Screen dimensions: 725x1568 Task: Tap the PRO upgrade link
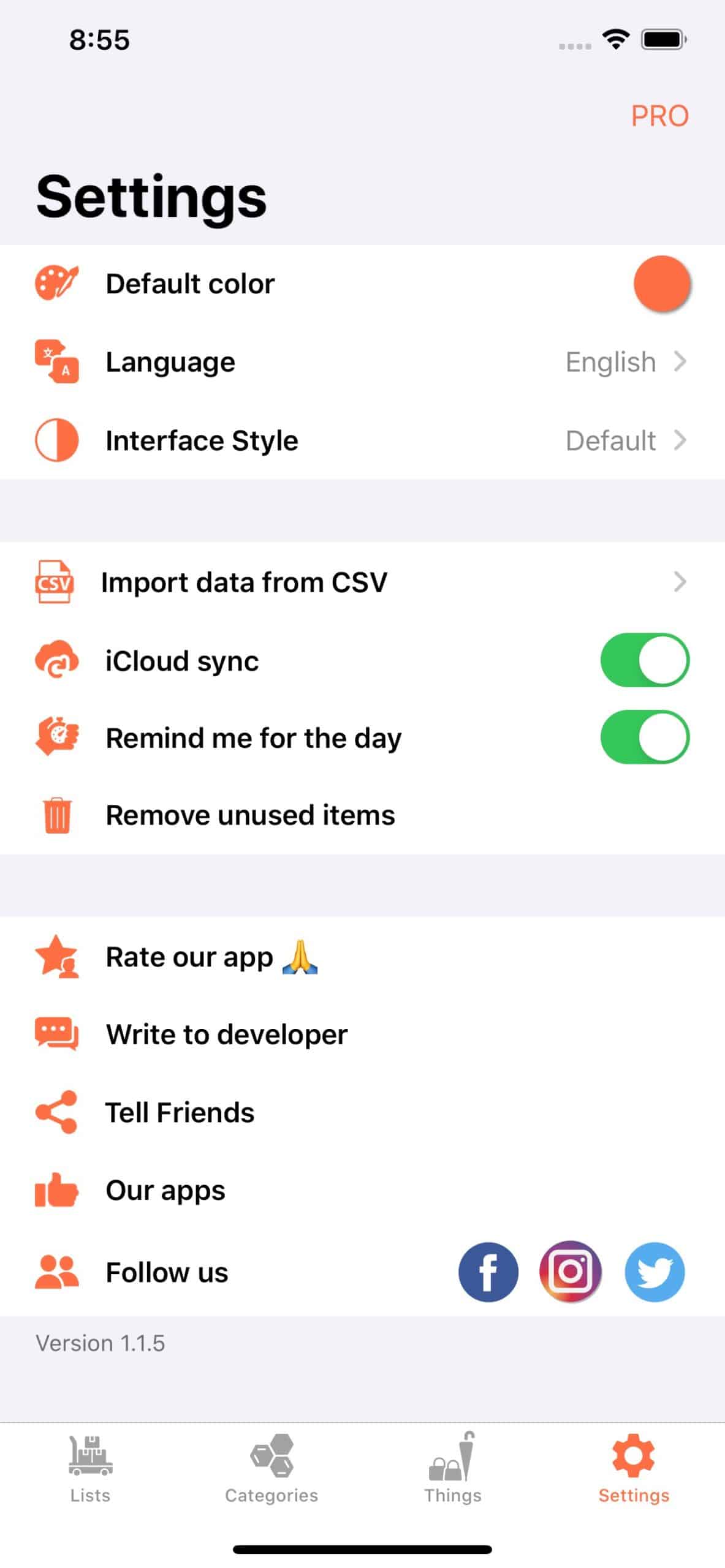[x=659, y=116]
